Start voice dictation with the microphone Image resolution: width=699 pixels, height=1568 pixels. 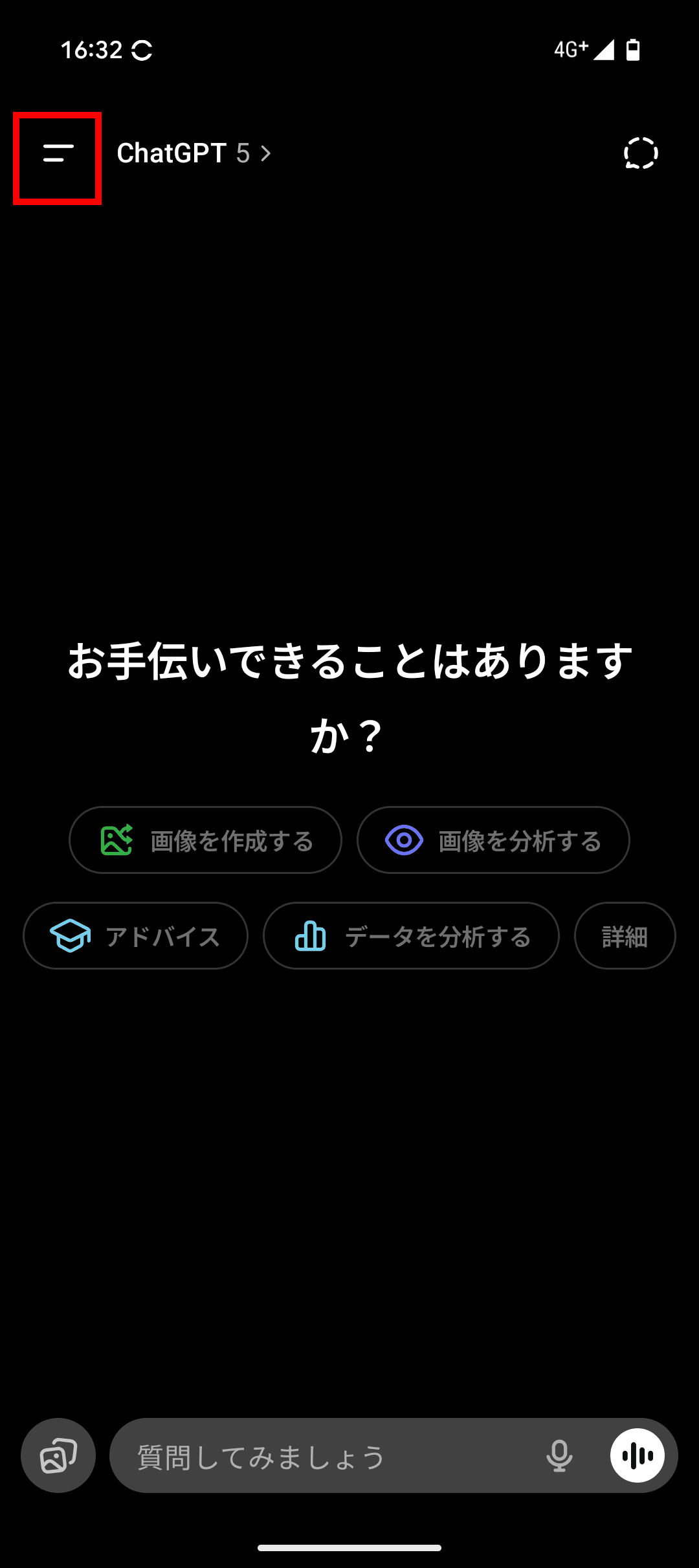click(x=559, y=1456)
